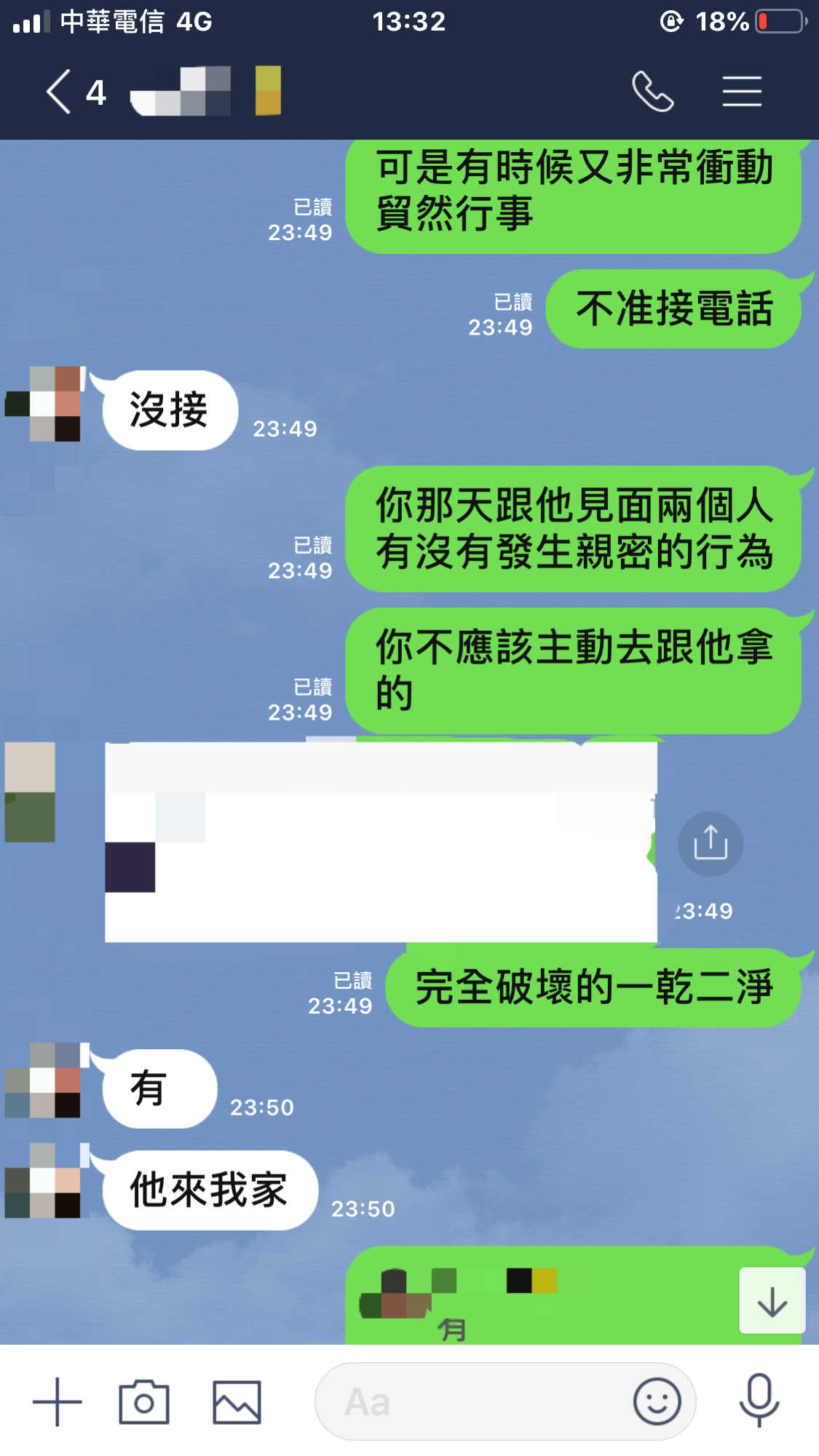Screen dimensions: 819x1456
Task: Share the sent image message
Action: [x=711, y=843]
